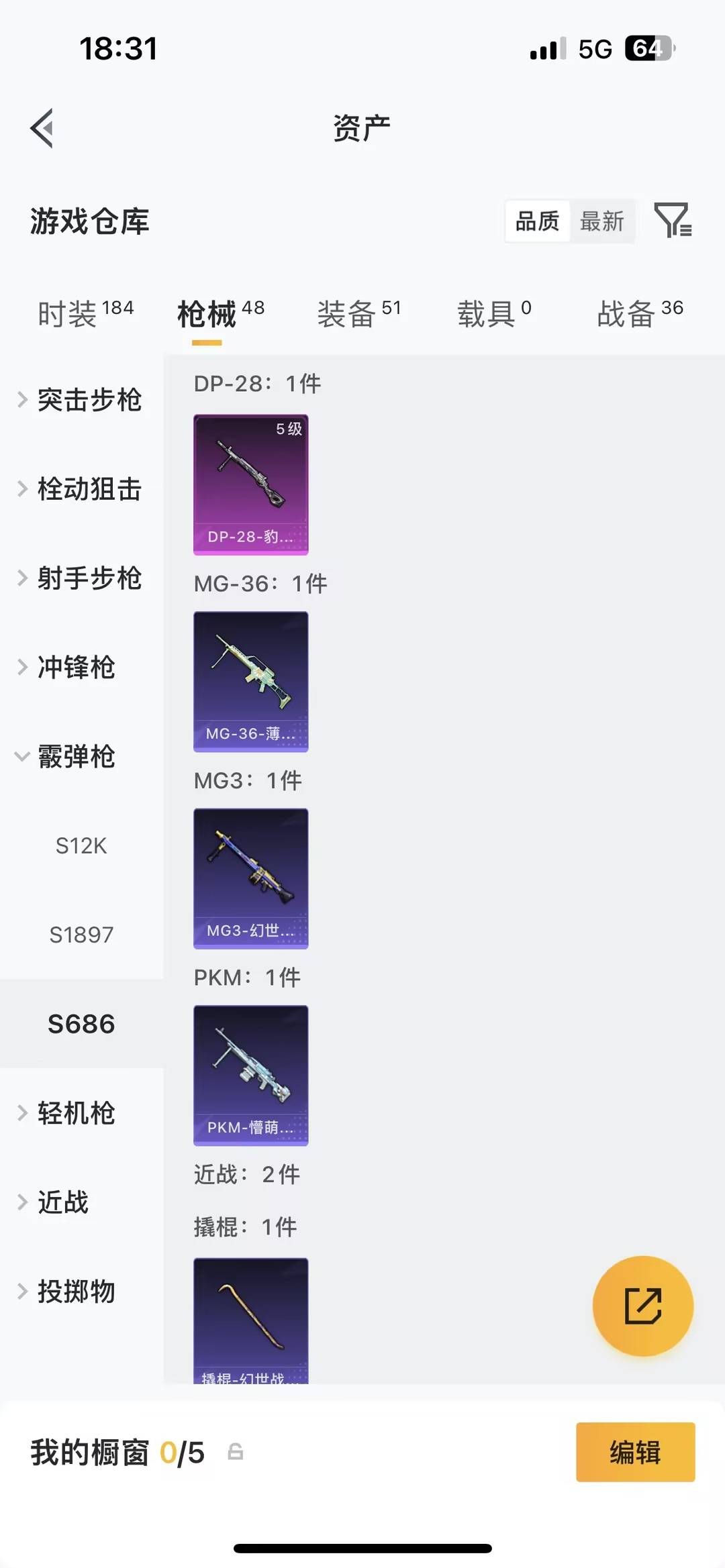
Task: Select S12K under 霰弹枪
Action: point(82,845)
